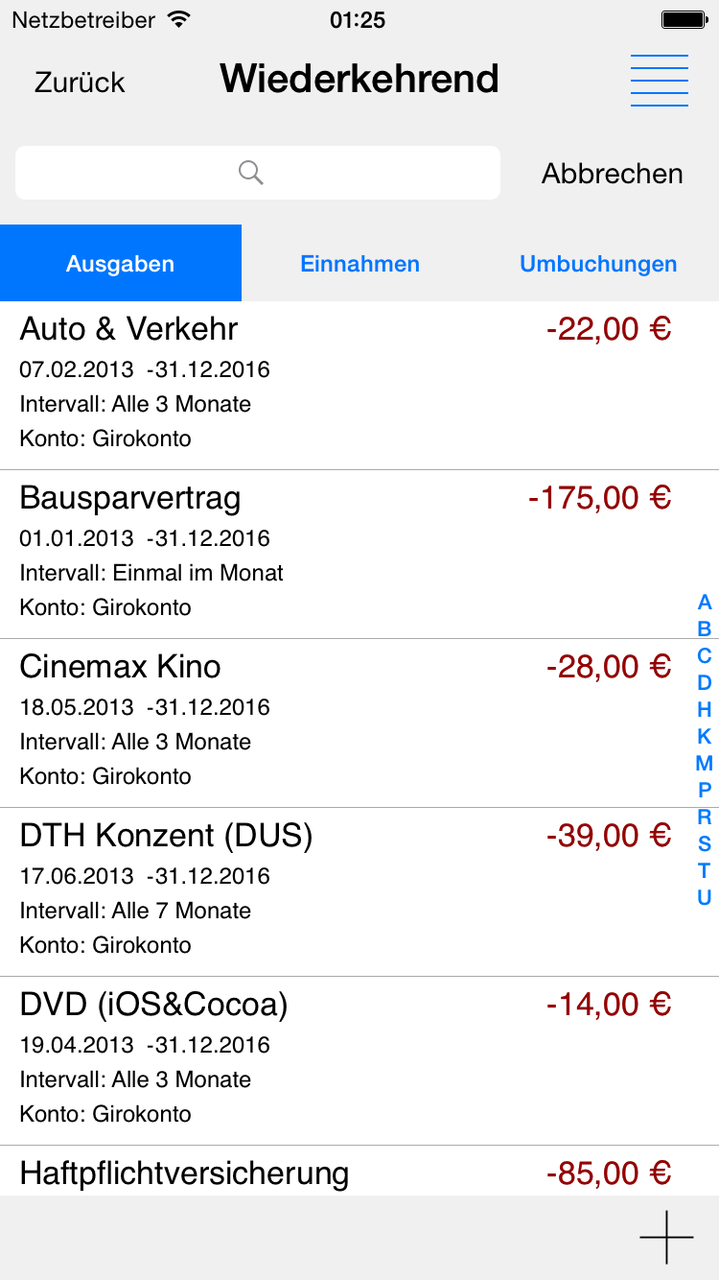
Task: Focus the search field
Action: pos(258,173)
